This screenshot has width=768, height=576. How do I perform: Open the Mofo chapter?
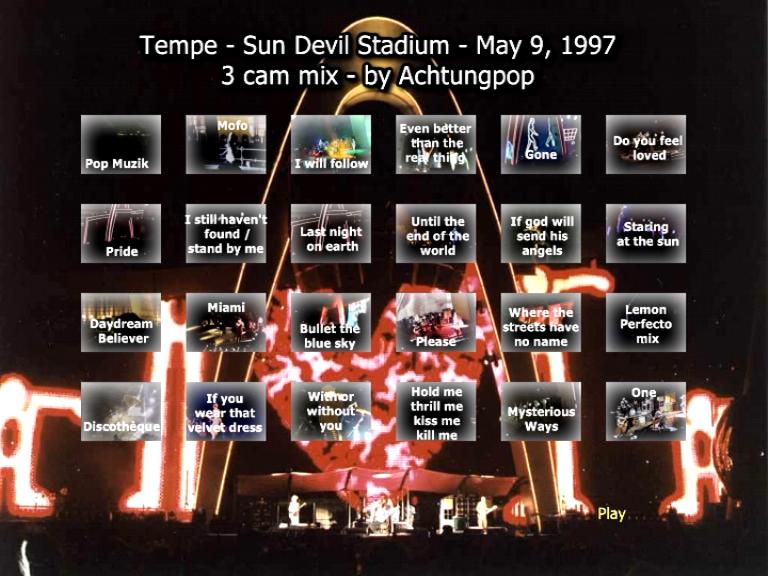click(x=225, y=145)
